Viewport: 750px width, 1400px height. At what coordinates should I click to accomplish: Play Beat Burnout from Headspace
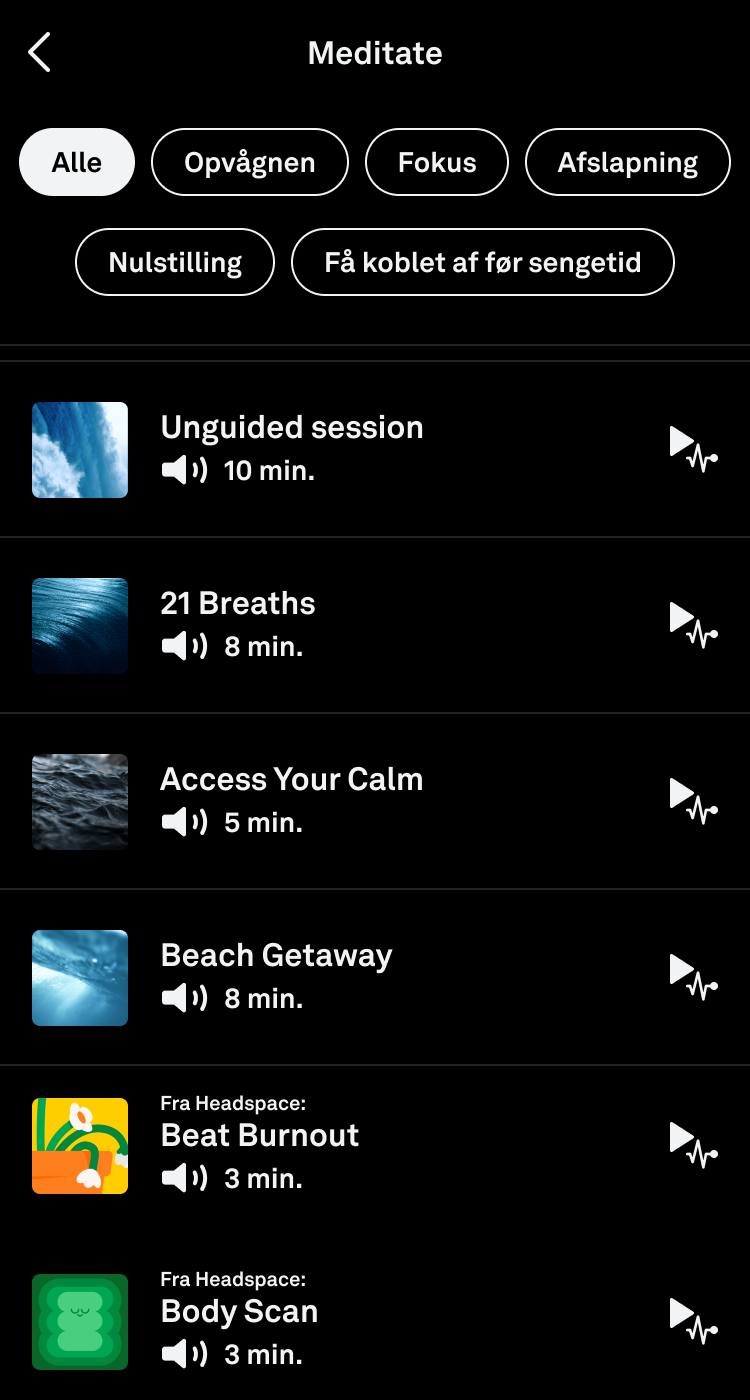click(692, 1144)
